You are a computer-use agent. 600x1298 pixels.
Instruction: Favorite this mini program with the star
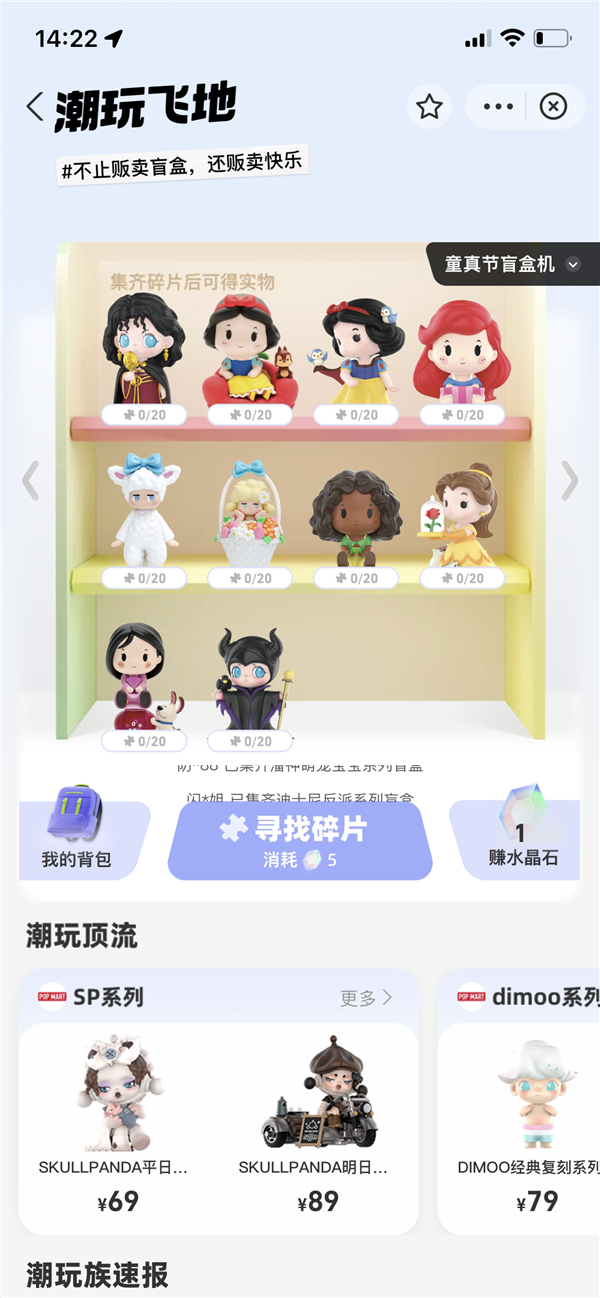click(x=429, y=107)
